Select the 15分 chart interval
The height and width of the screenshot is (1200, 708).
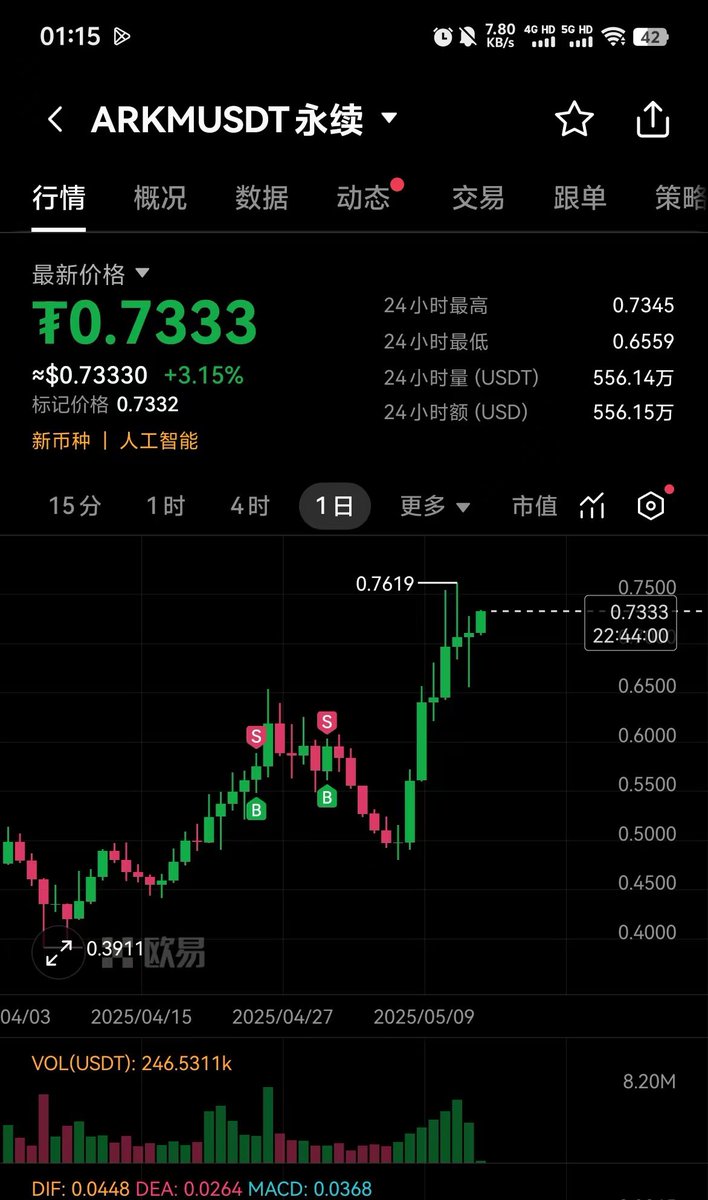pos(75,506)
